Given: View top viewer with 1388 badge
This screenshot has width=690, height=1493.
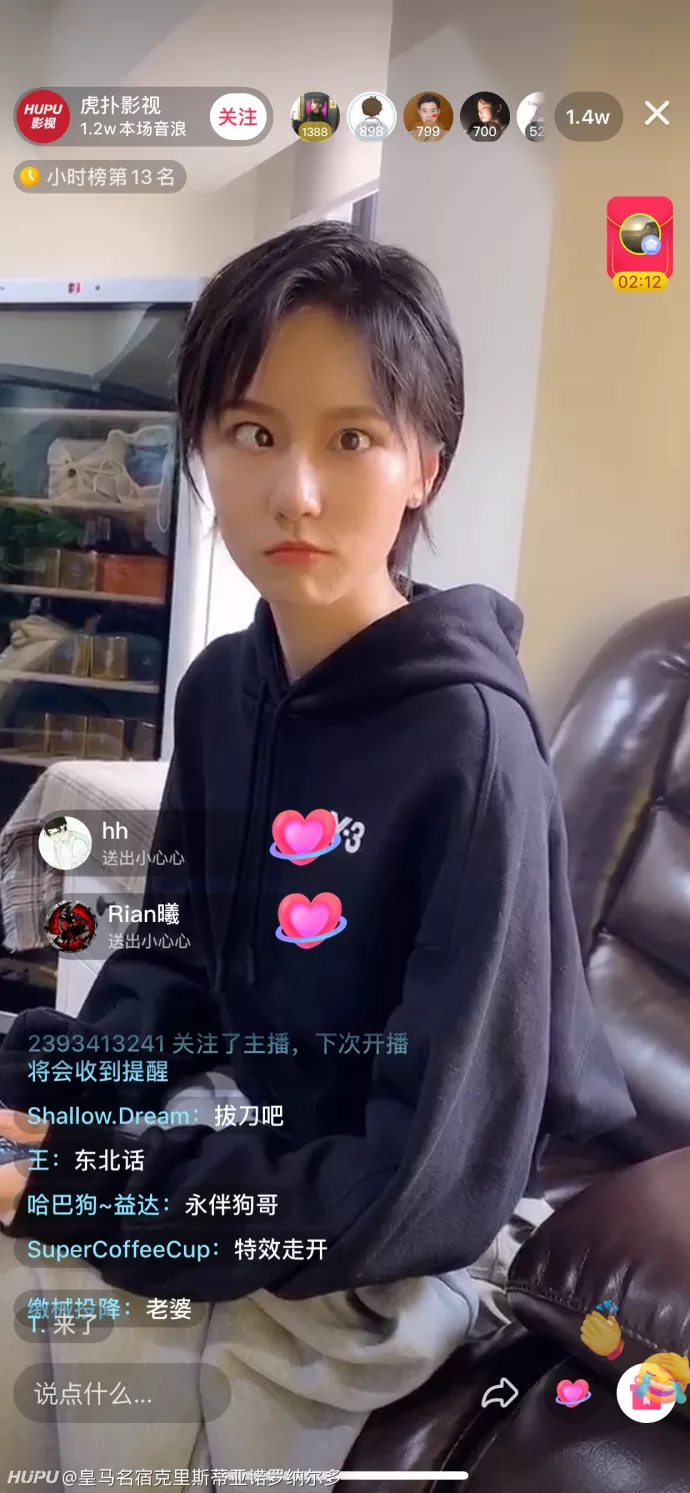Looking at the screenshot, I should 315,117.
